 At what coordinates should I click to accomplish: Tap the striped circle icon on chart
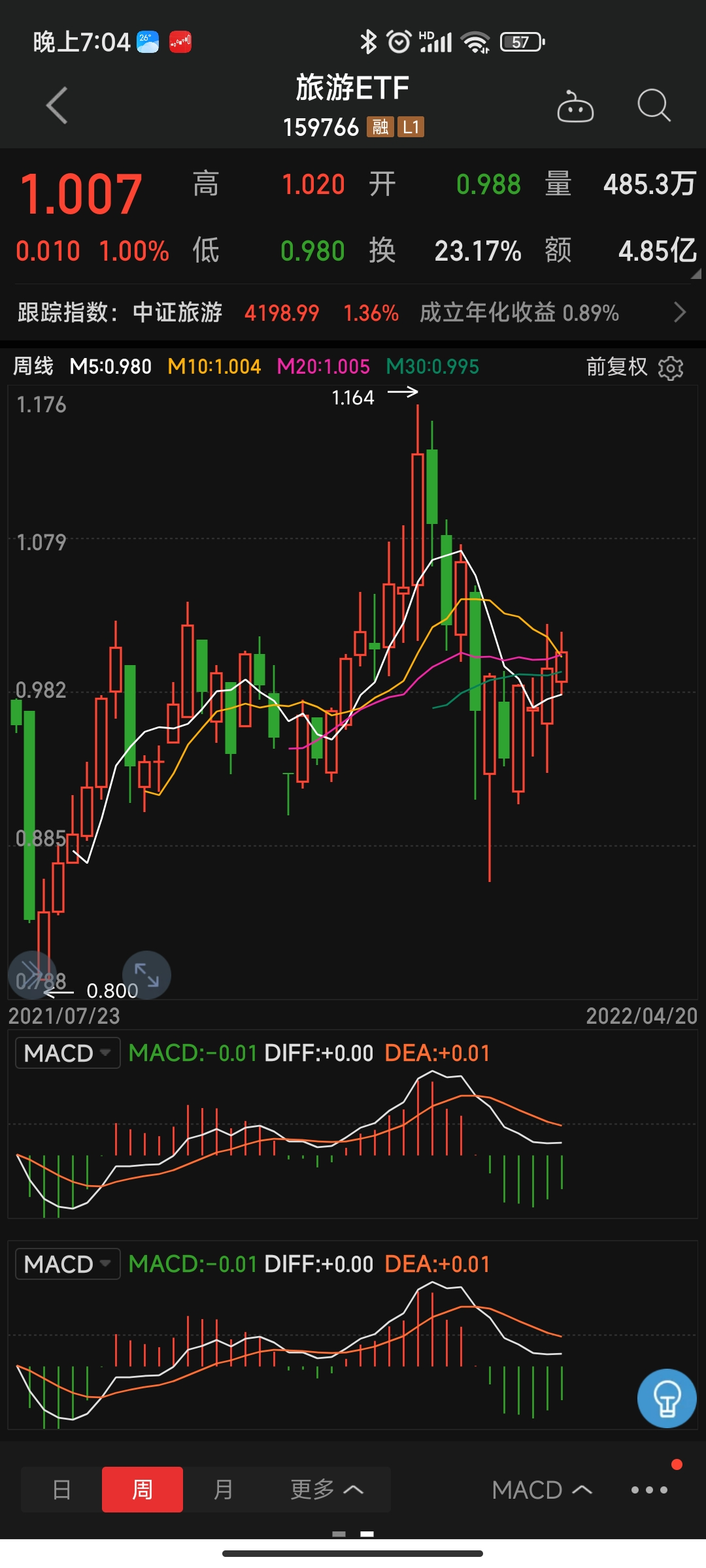[x=31, y=975]
